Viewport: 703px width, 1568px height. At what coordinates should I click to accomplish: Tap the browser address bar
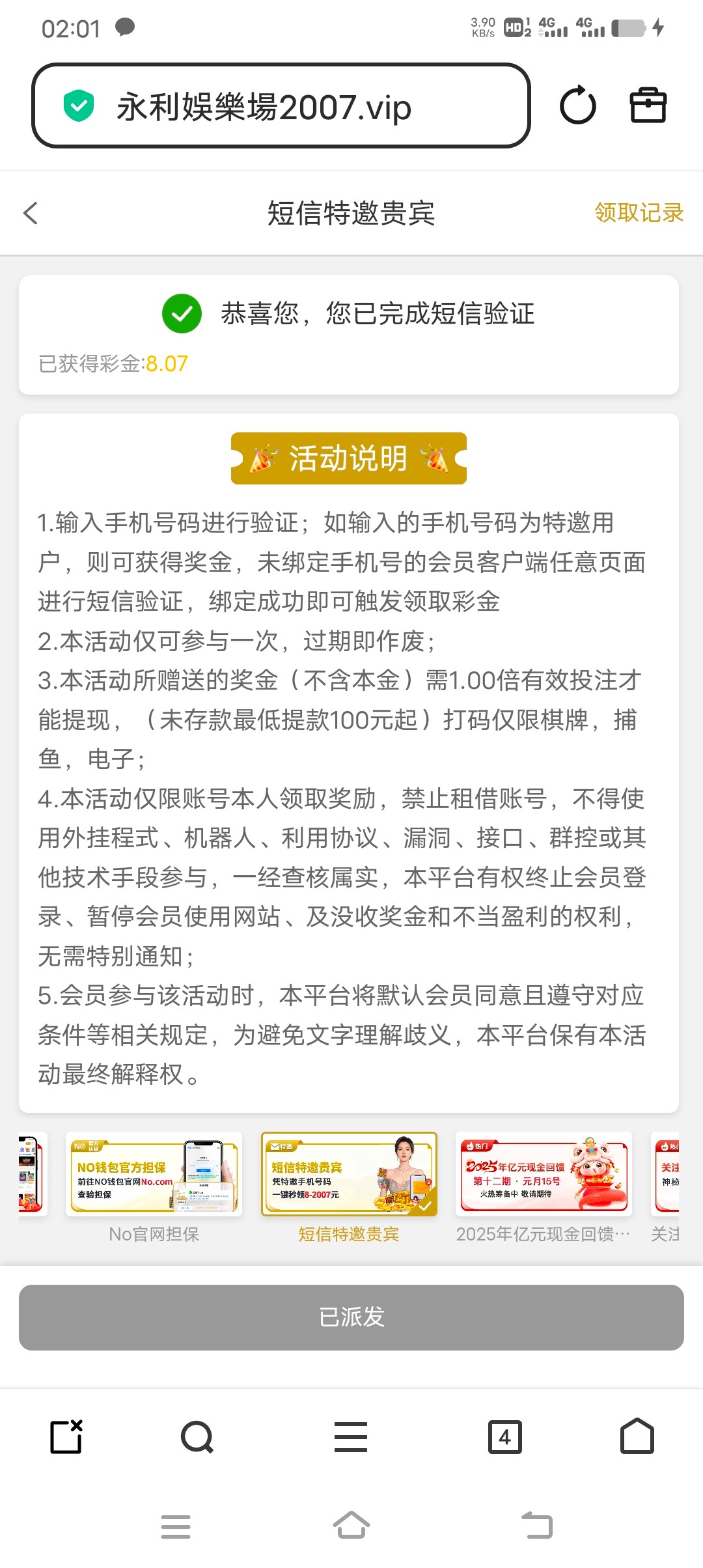coord(280,106)
